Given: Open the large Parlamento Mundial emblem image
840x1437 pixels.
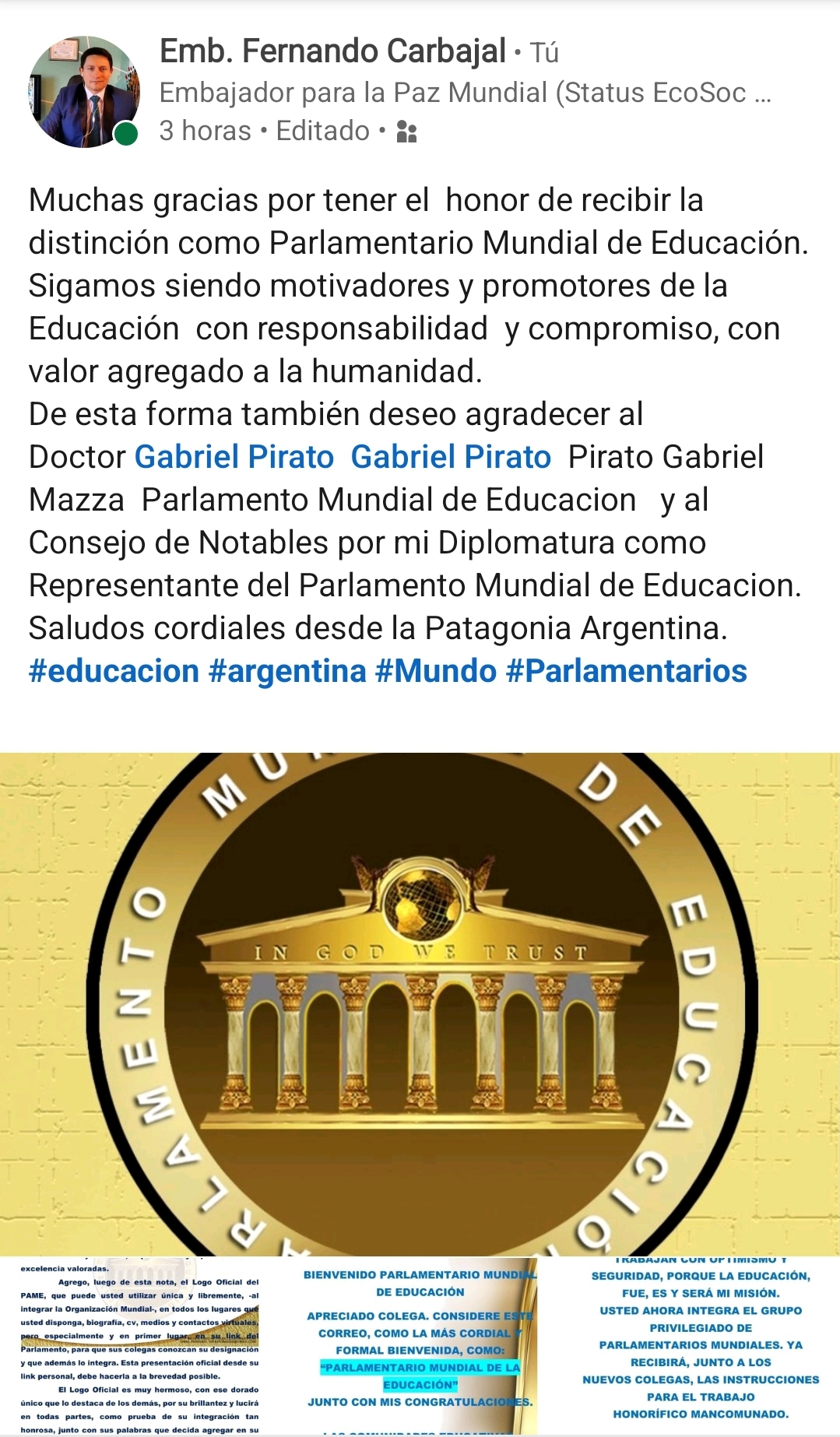Looking at the screenshot, I should [x=420, y=1003].
